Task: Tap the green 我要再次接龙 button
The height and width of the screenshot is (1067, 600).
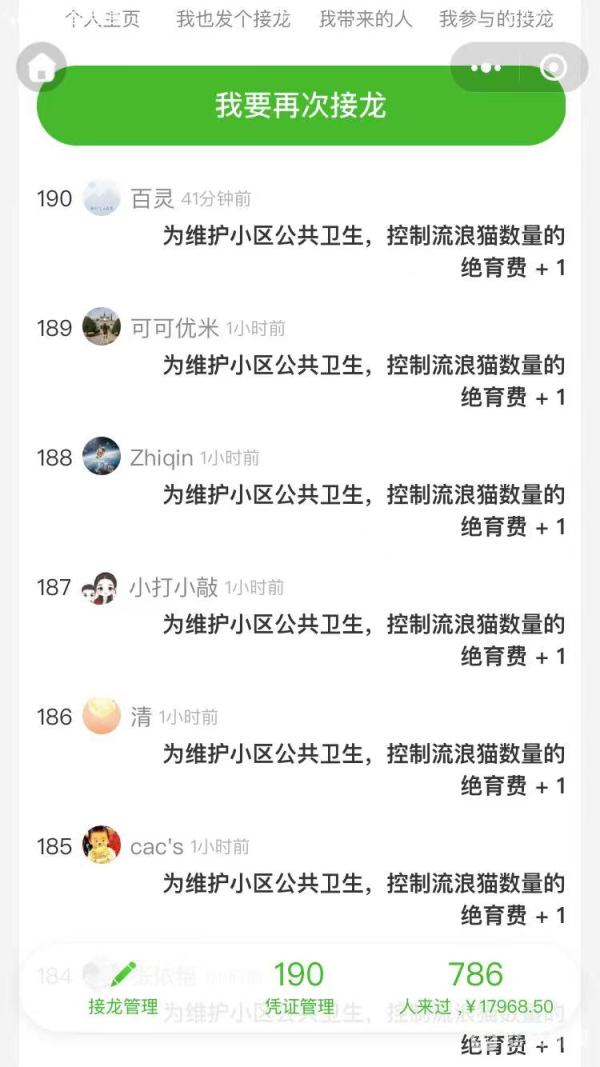Action: coord(300,106)
